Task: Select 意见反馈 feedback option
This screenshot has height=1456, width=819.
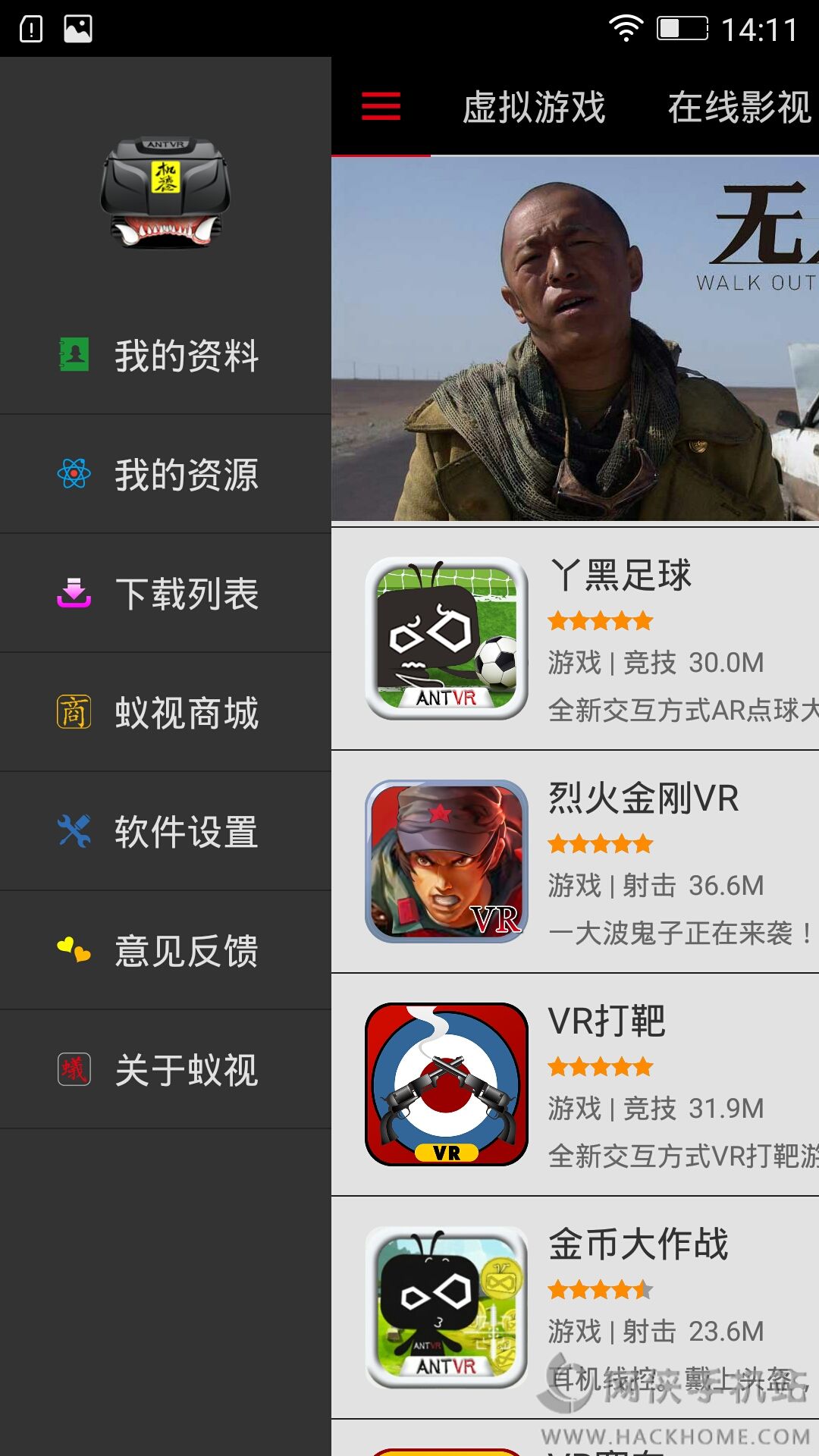Action: (x=165, y=950)
